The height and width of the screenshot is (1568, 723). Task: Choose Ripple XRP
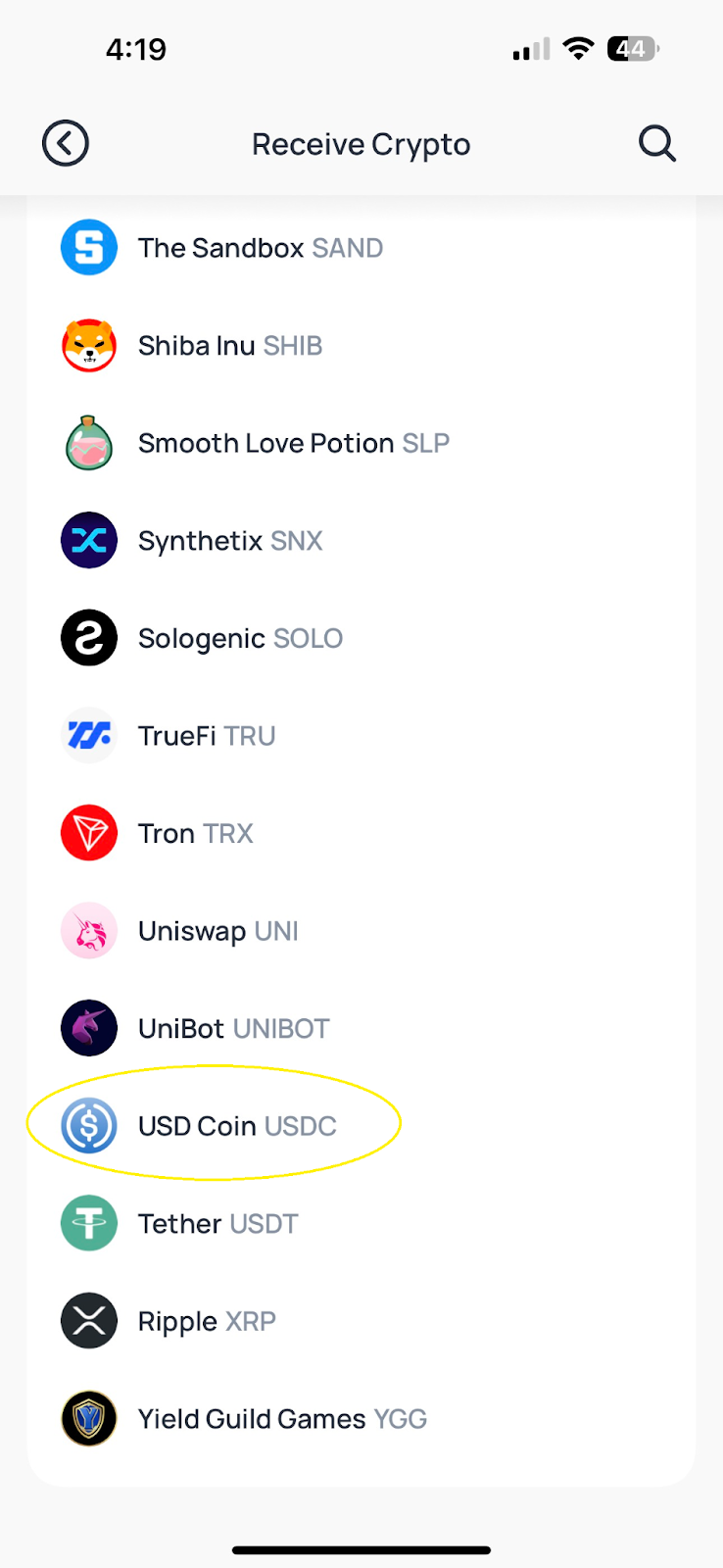361,1321
